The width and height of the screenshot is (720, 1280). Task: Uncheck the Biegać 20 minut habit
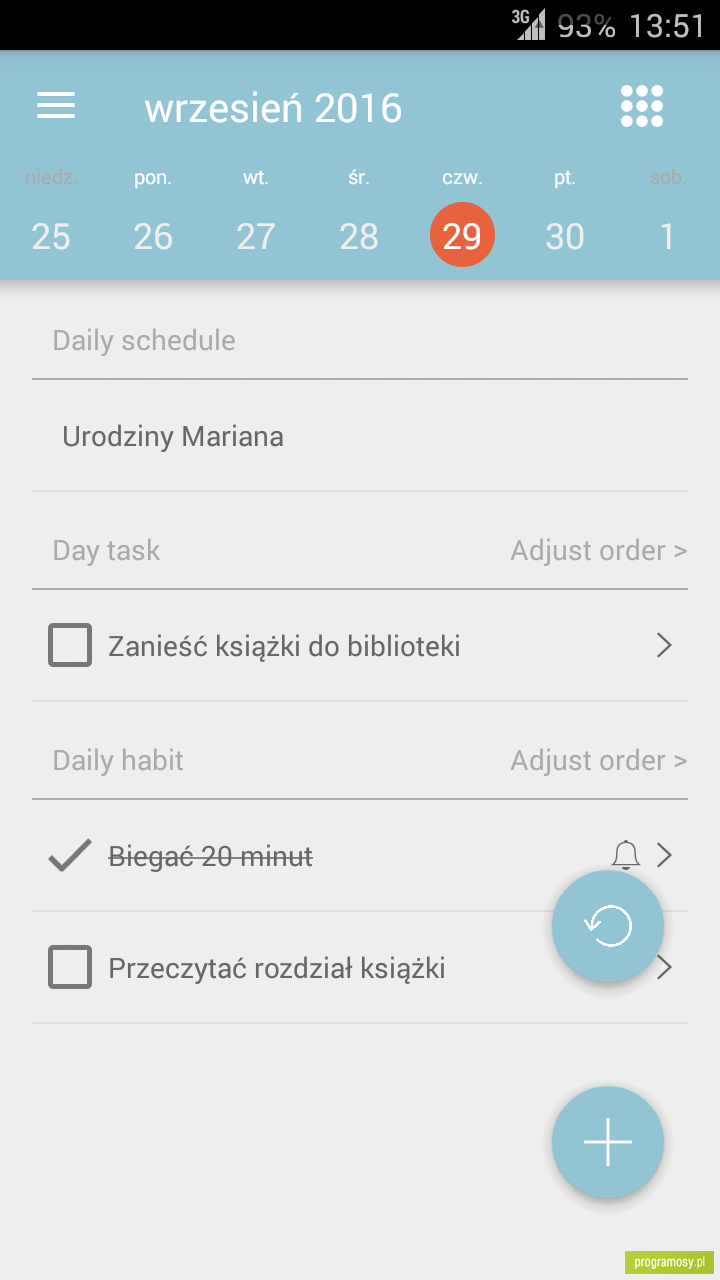click(70, 855)
